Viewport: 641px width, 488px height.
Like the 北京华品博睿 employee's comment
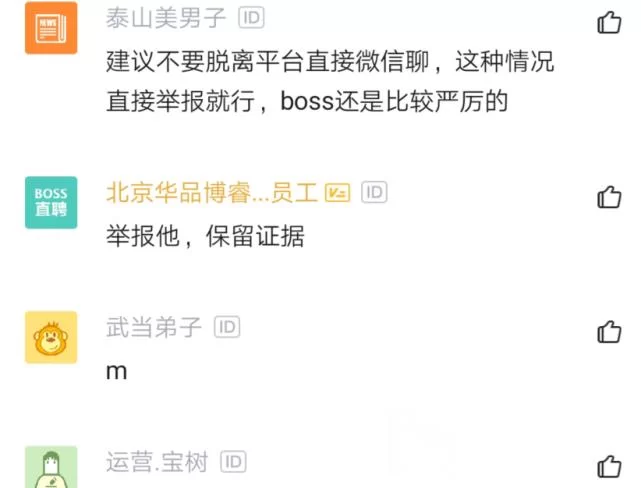[609, 196]
